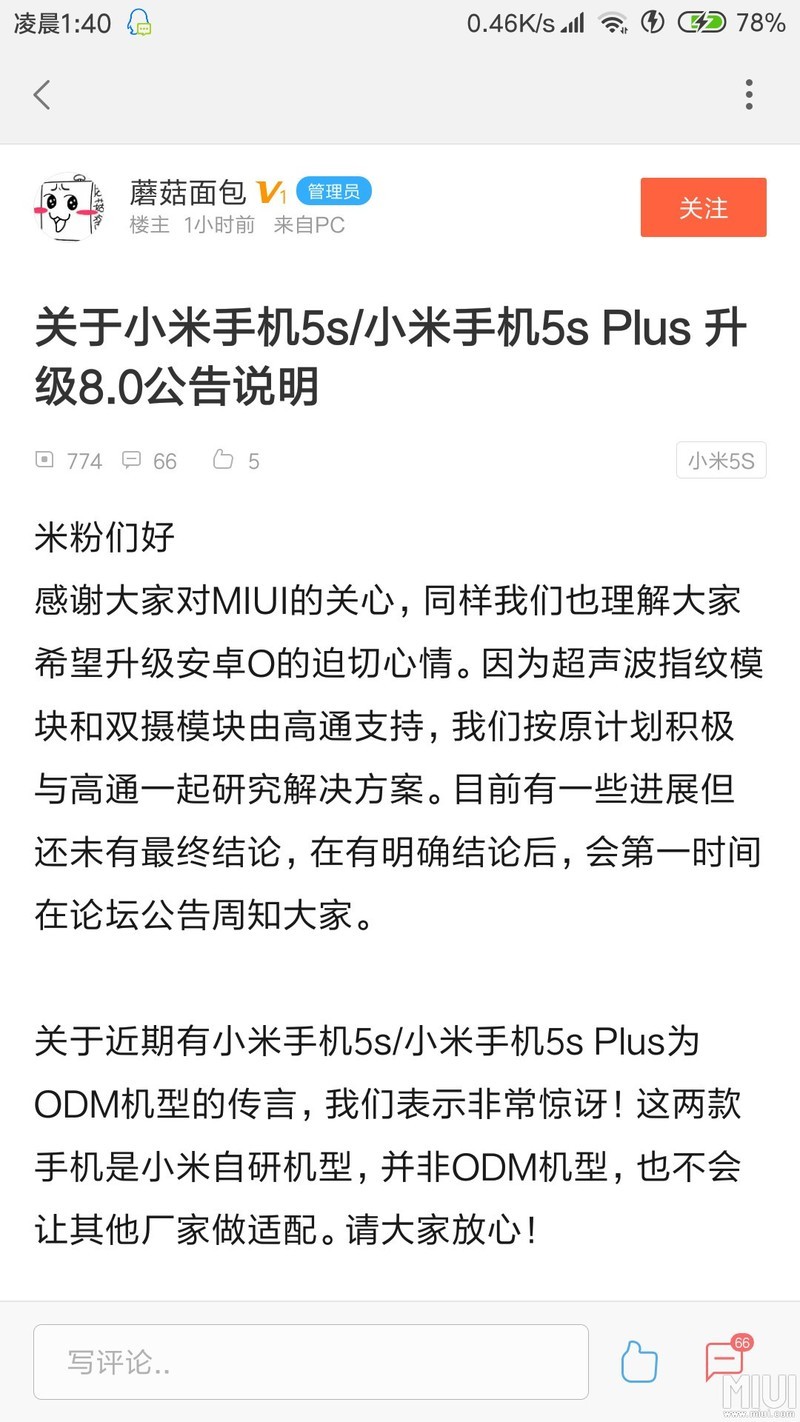Tap the 写评论 comment input field

(310, 1361)
